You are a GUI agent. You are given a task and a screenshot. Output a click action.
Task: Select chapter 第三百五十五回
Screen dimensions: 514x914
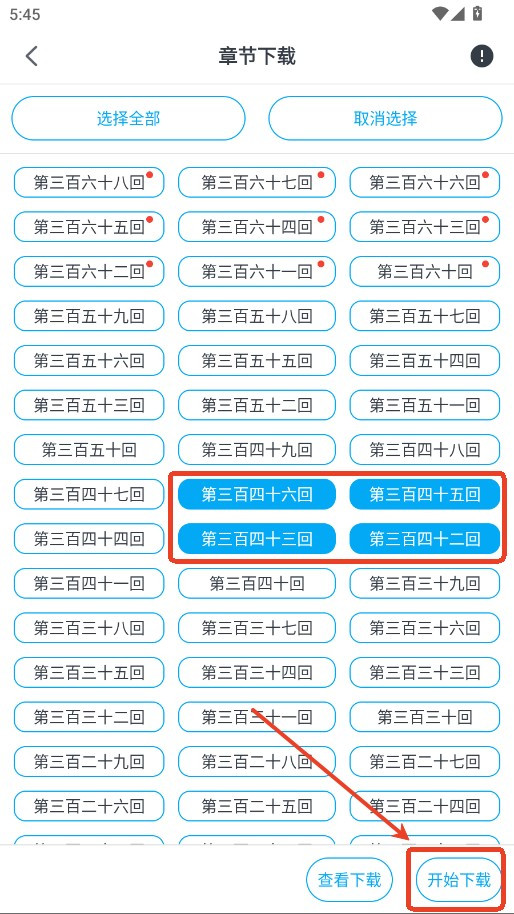tap(256, 360)
